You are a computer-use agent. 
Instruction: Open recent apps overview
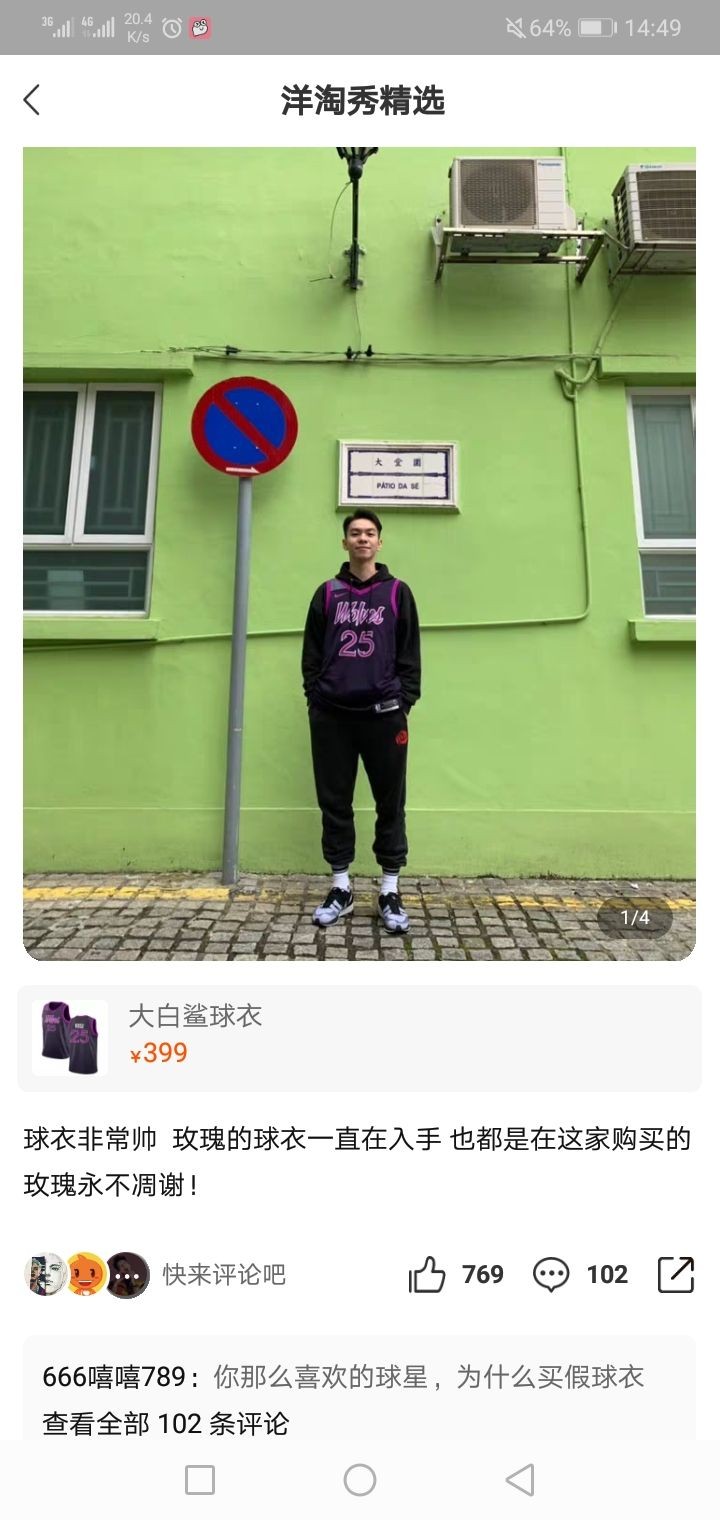click(200, 1480)
